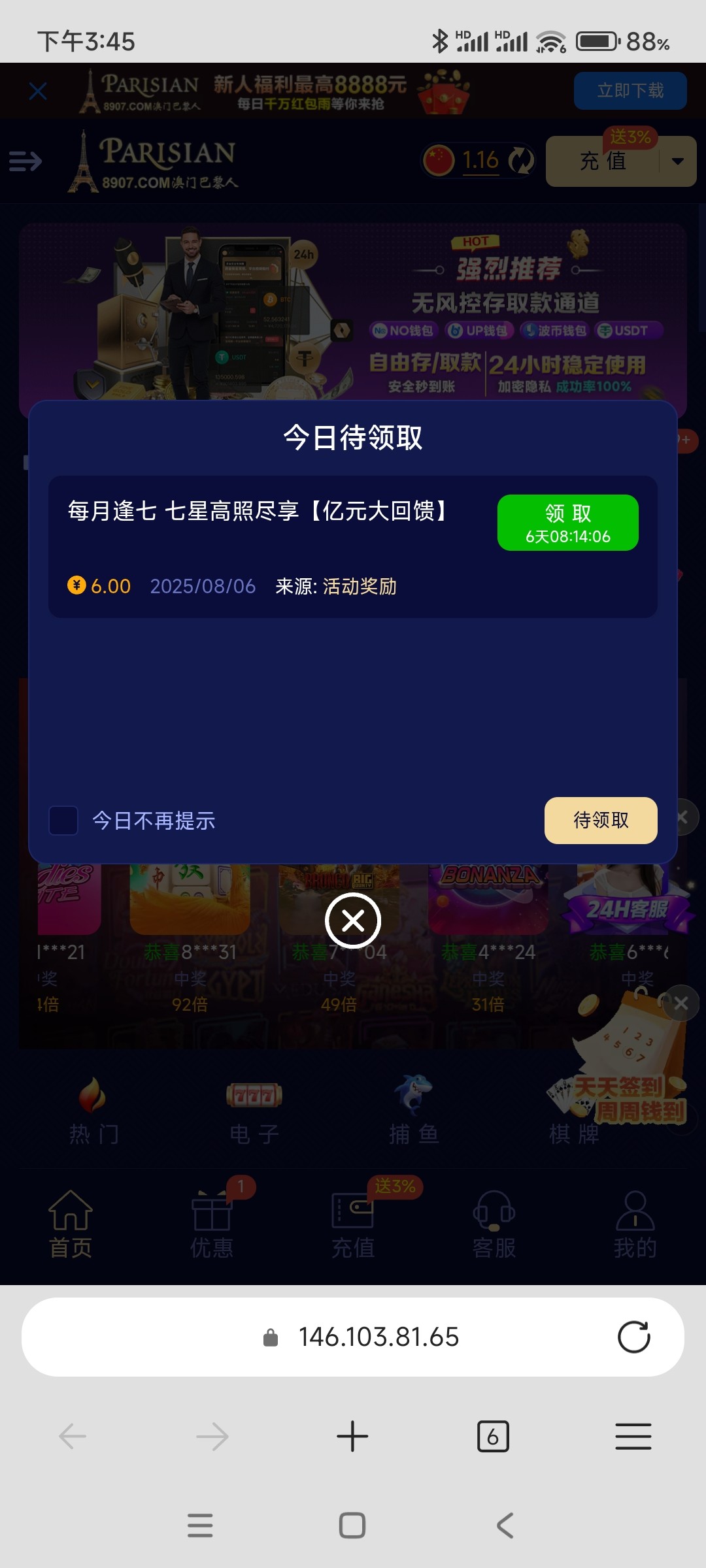
Task: Tap the yellow 待领取 pending claim button
Action: coord(600,821)
